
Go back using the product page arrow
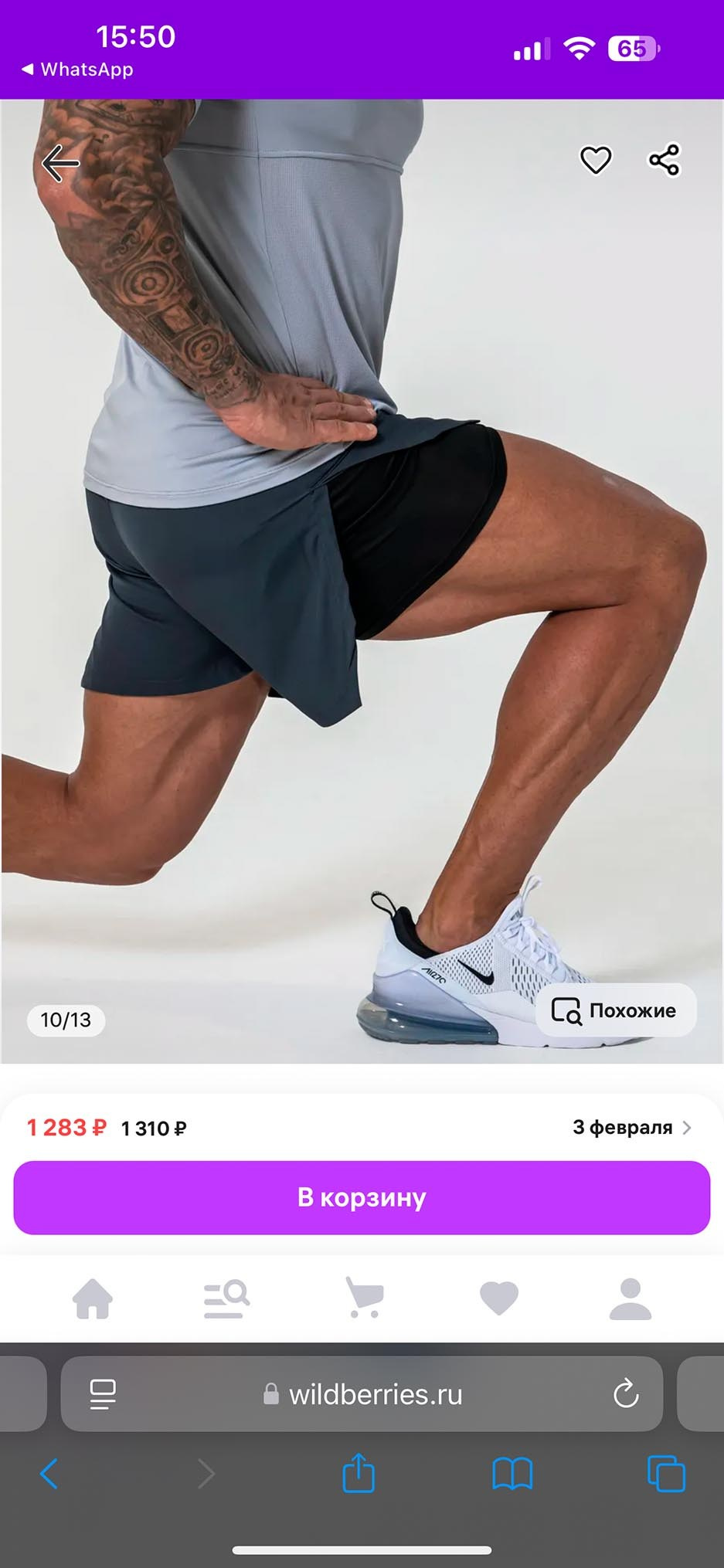[x=62, y=162]
